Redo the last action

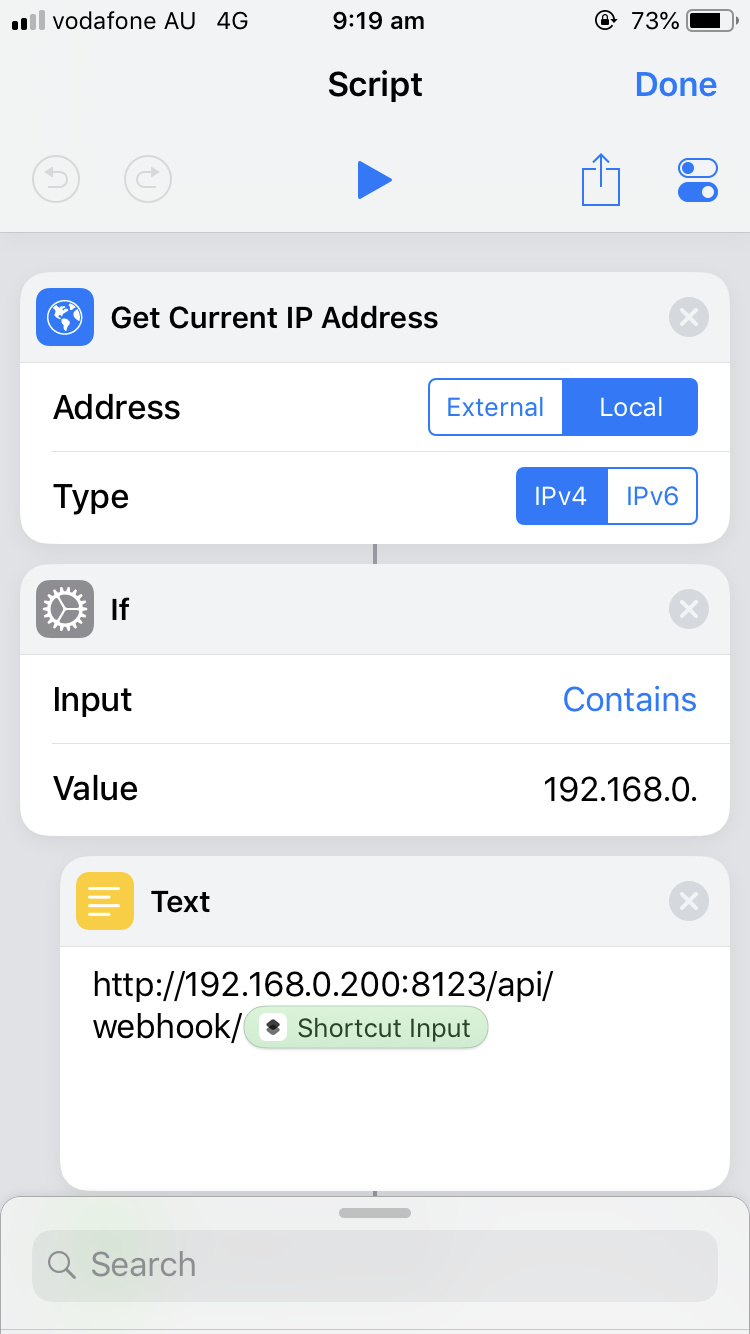pyautogui.click(x=148, y=180)
